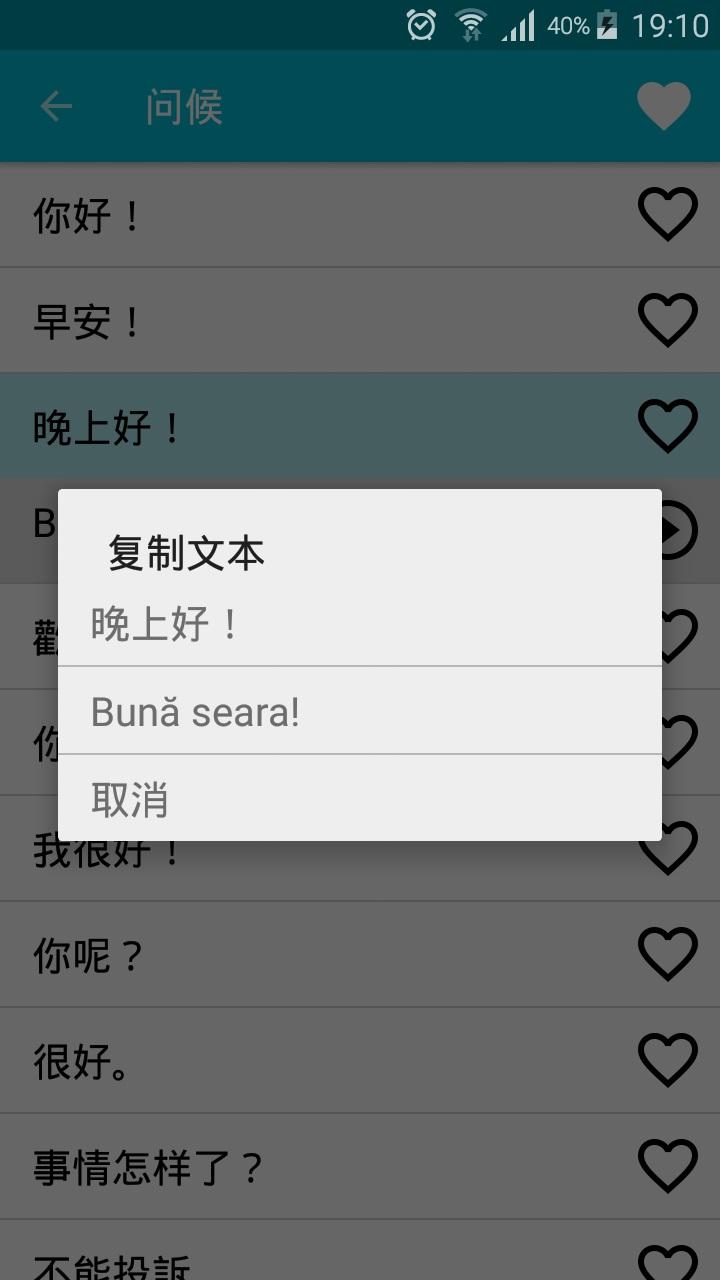Open favorites with the filled heart icon

664,106
